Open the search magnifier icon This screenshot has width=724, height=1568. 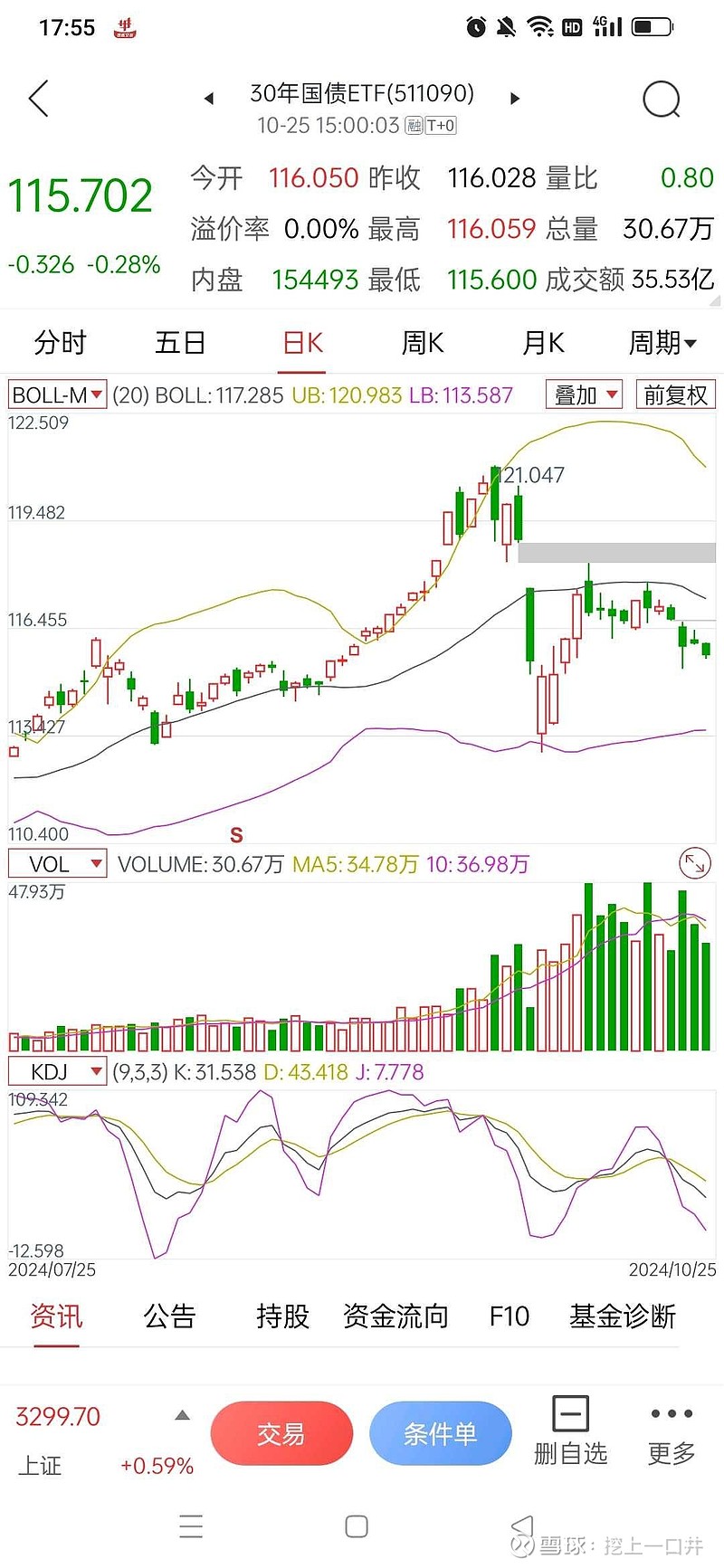[661, 100]
